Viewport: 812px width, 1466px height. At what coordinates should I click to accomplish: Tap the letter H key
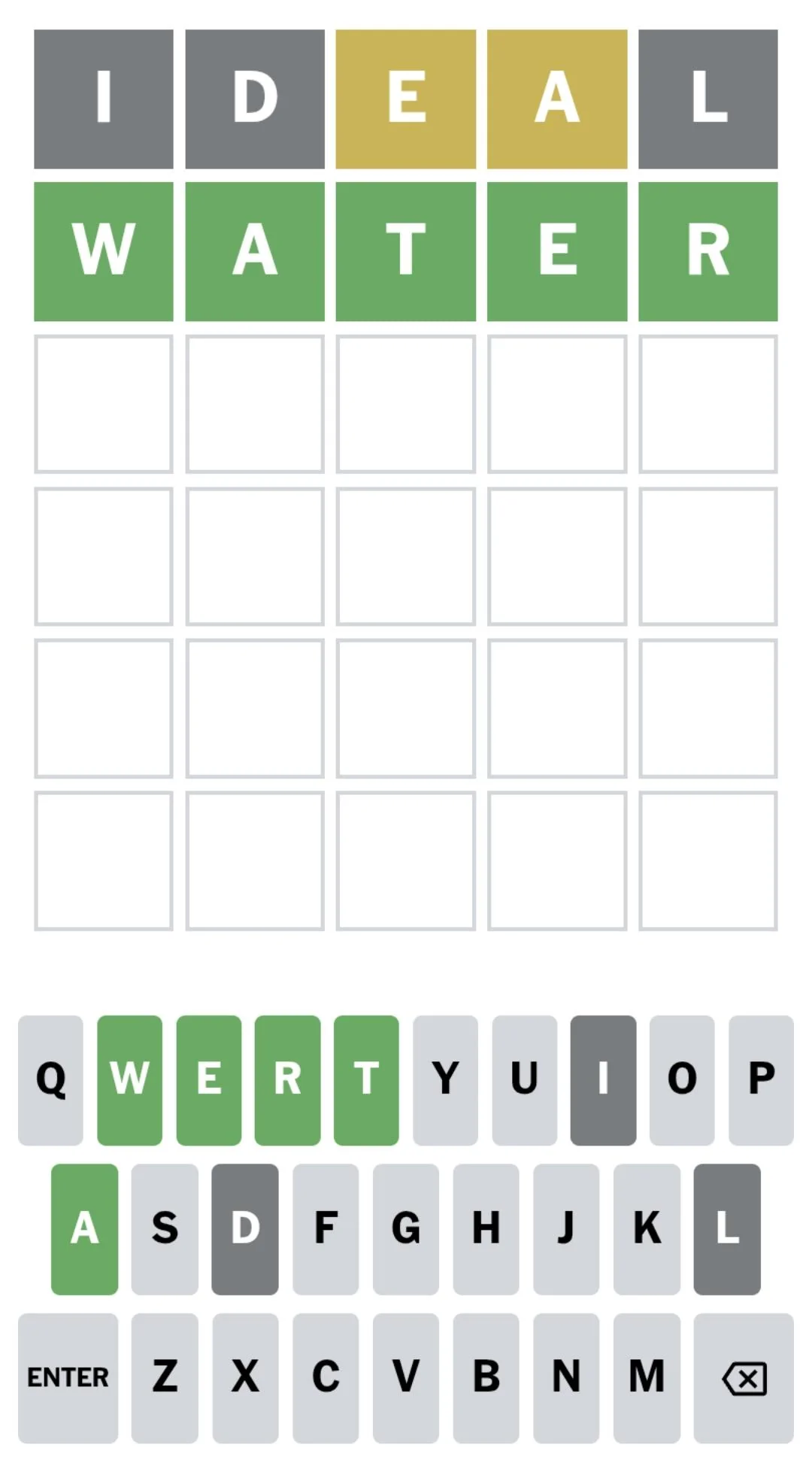pyautogui.click(x=486, y=1228)
